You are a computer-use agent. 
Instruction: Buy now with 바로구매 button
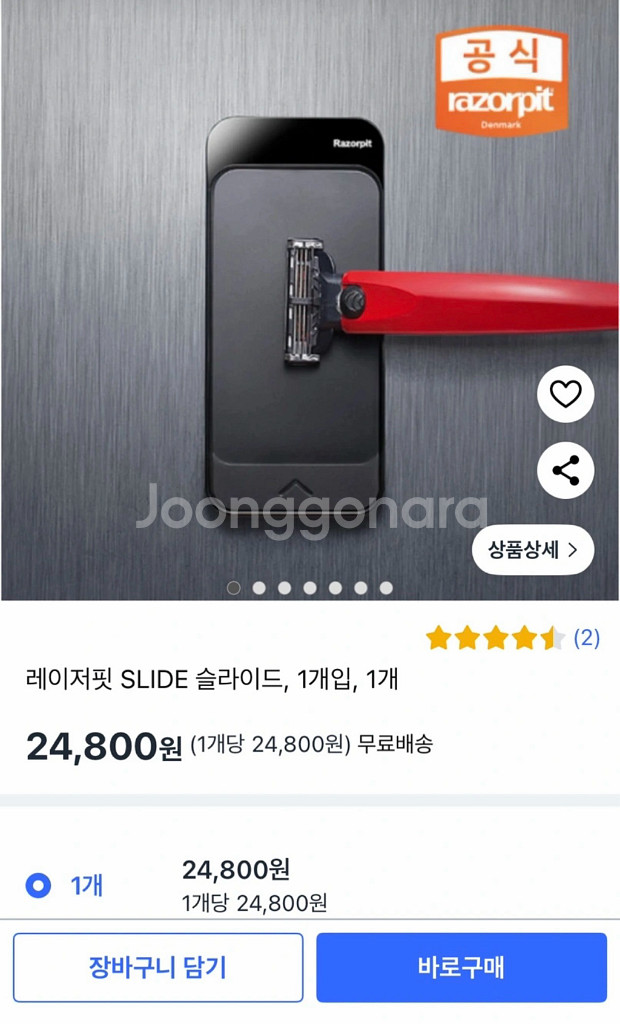click(x=461, y=967)
